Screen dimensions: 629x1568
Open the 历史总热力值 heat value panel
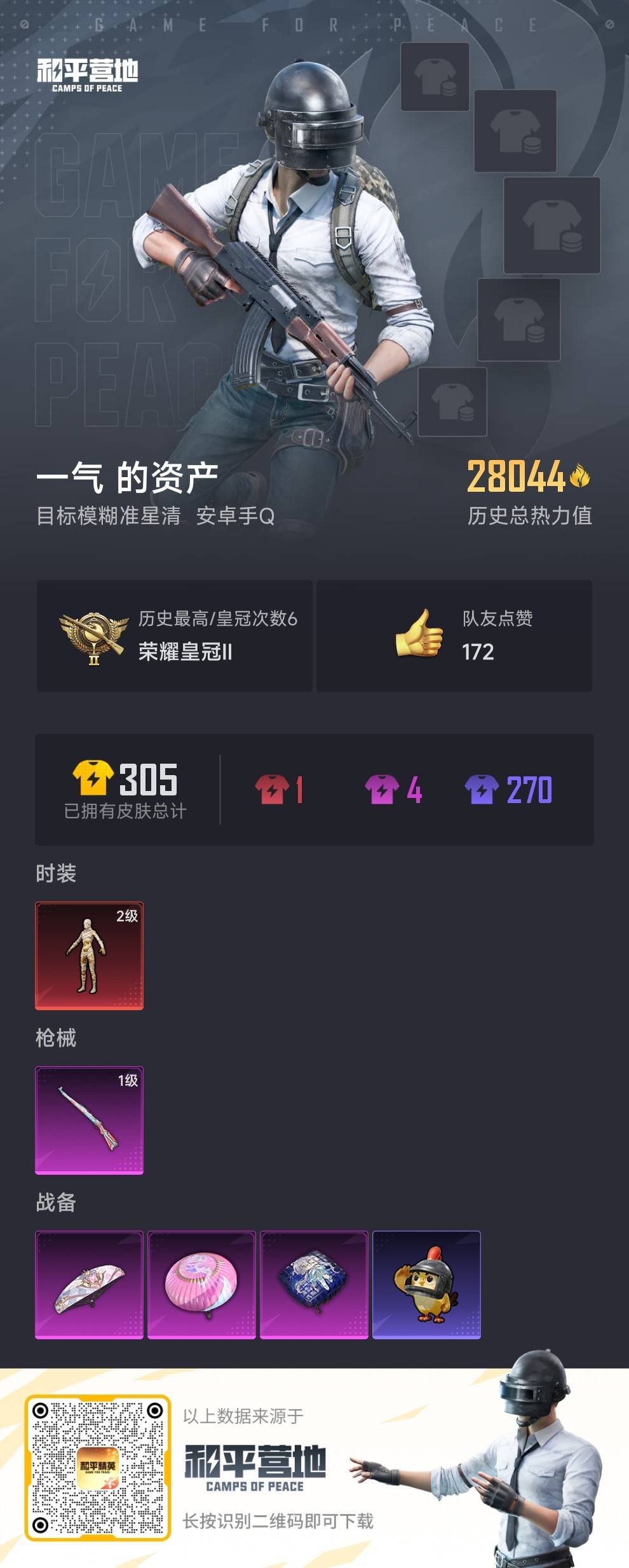531,516
